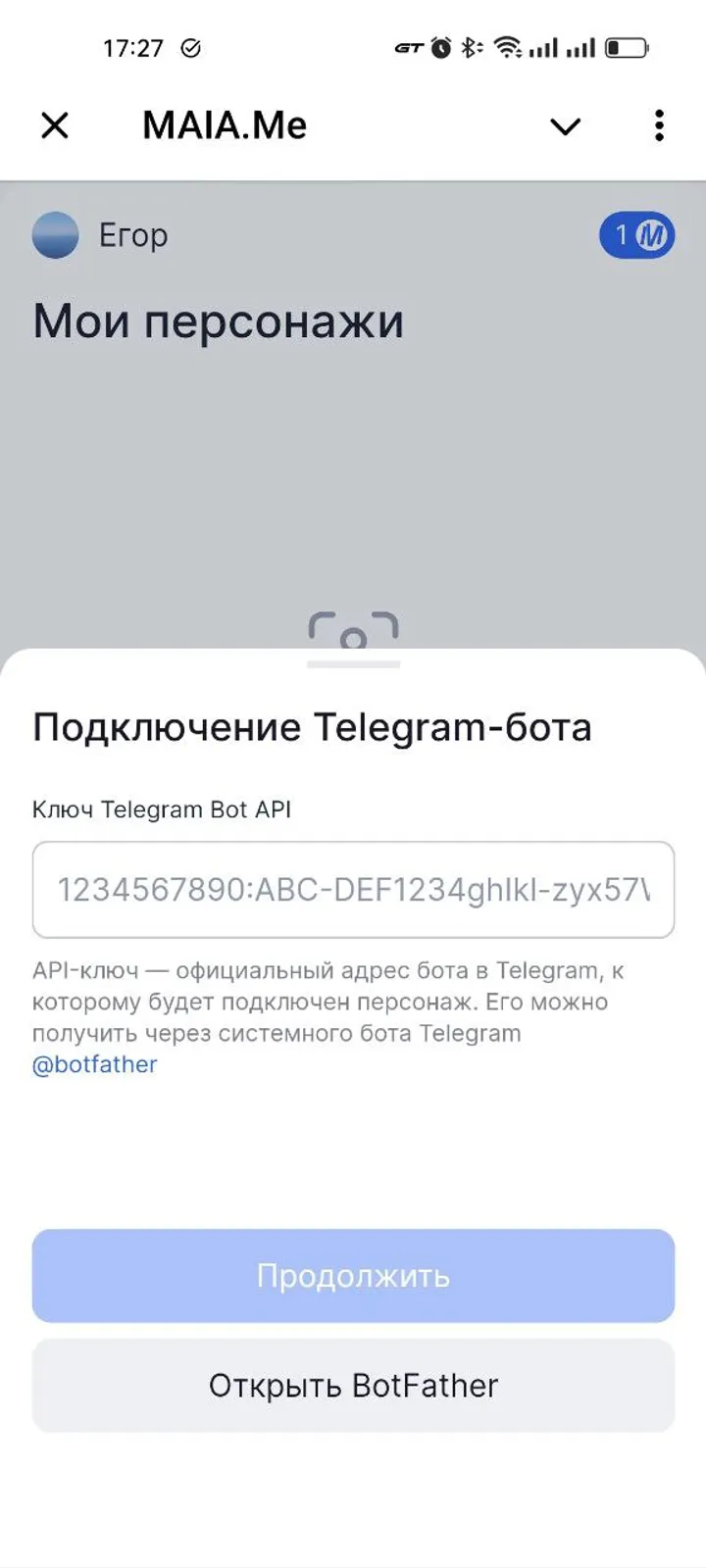Screen dimensions: 706x1568
Task: Close the MAIA.Me mini app
Action: [55, 125]
